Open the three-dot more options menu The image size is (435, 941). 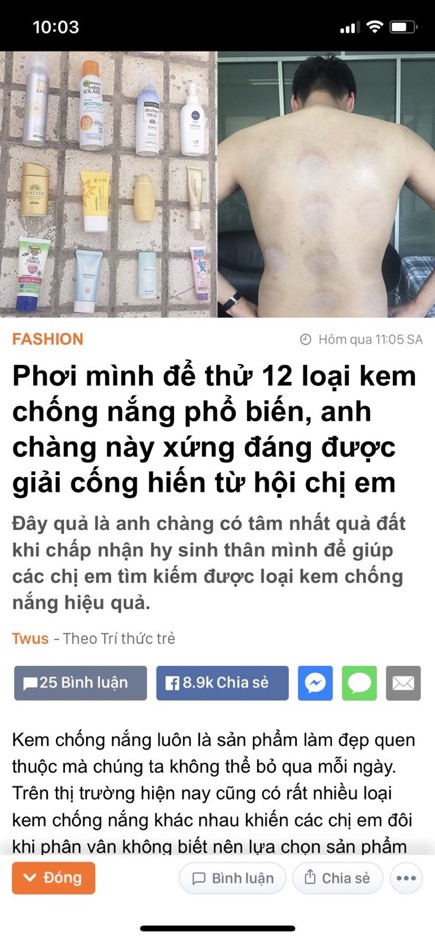406,878
